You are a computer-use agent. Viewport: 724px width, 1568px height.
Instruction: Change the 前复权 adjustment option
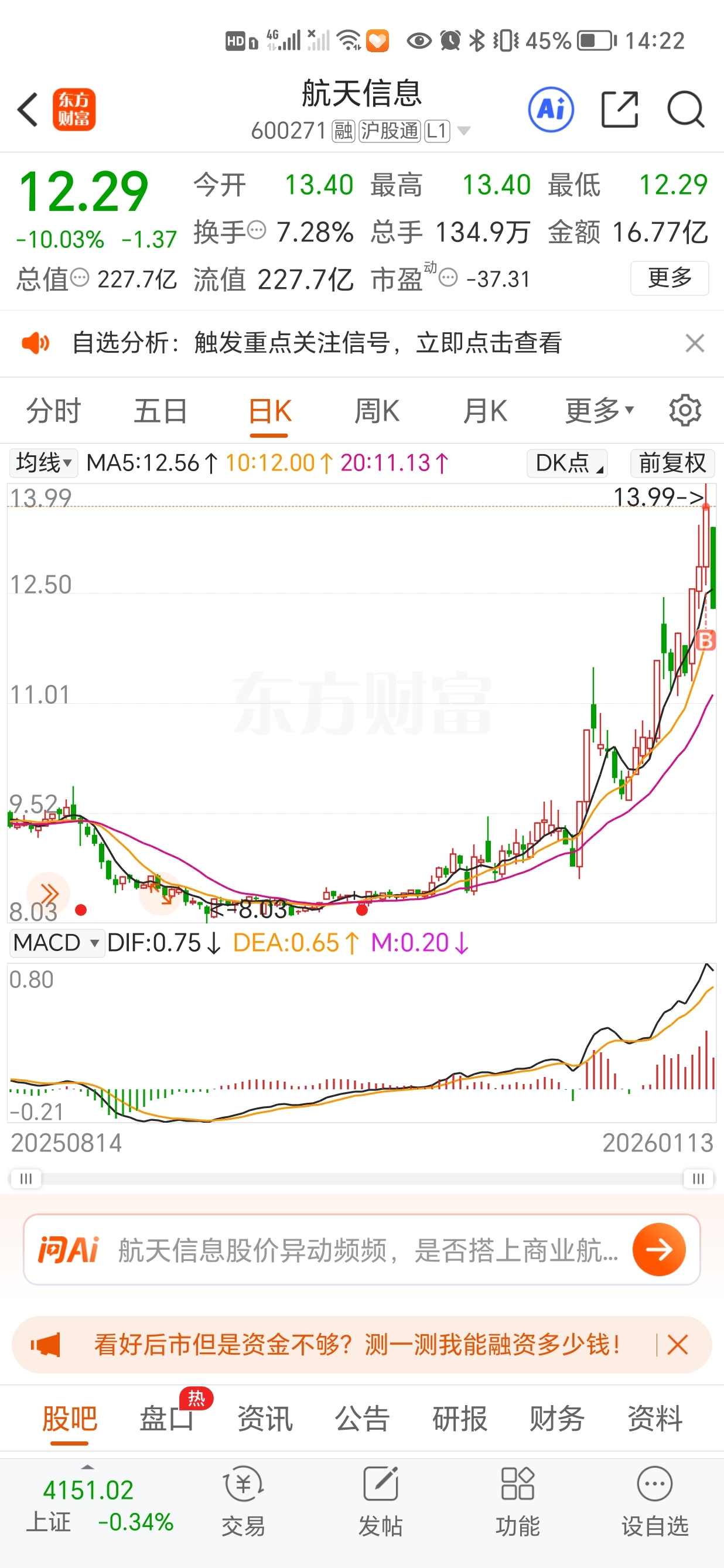(672, 463)
